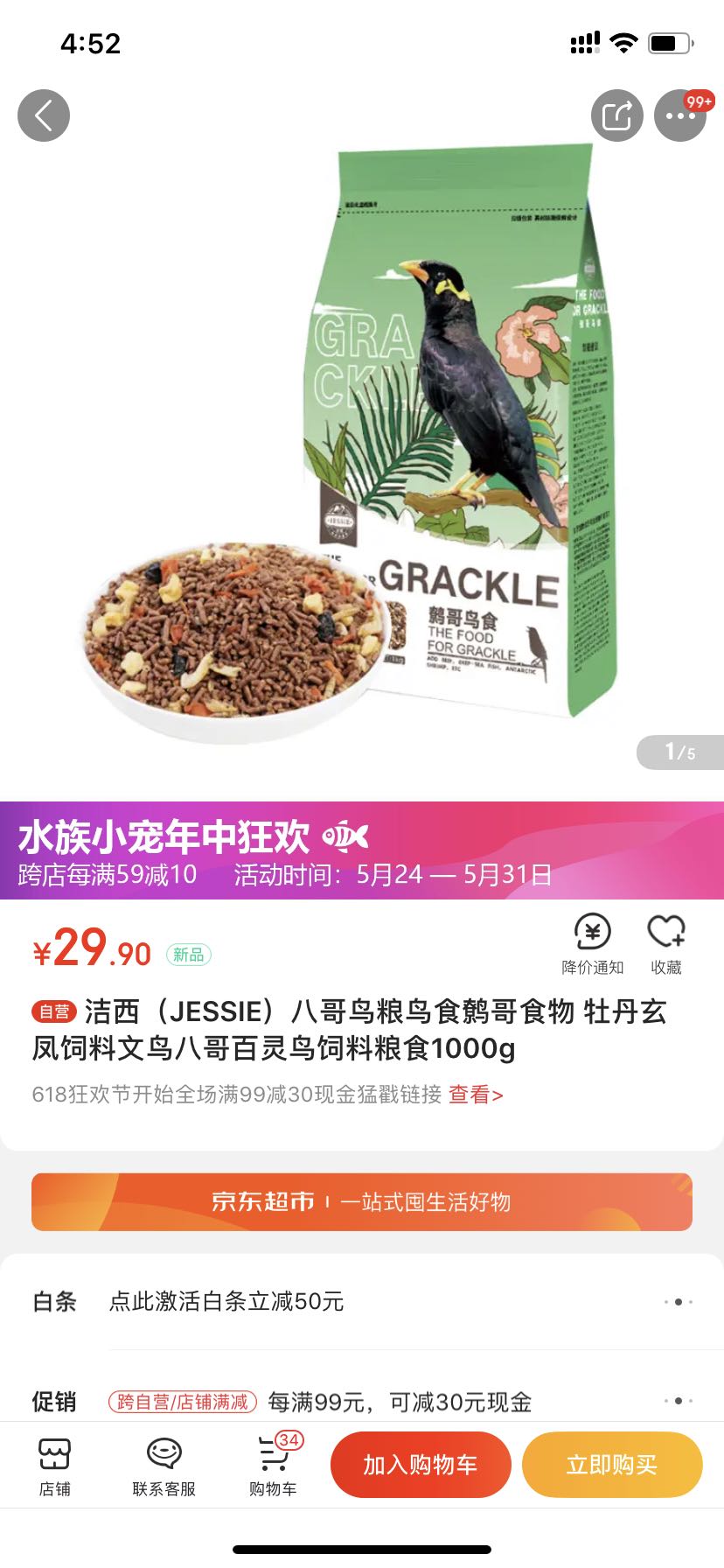The image size is (724, 1568).
Task: Tap 加入购物车 to add to cart
Action: 420,1465
